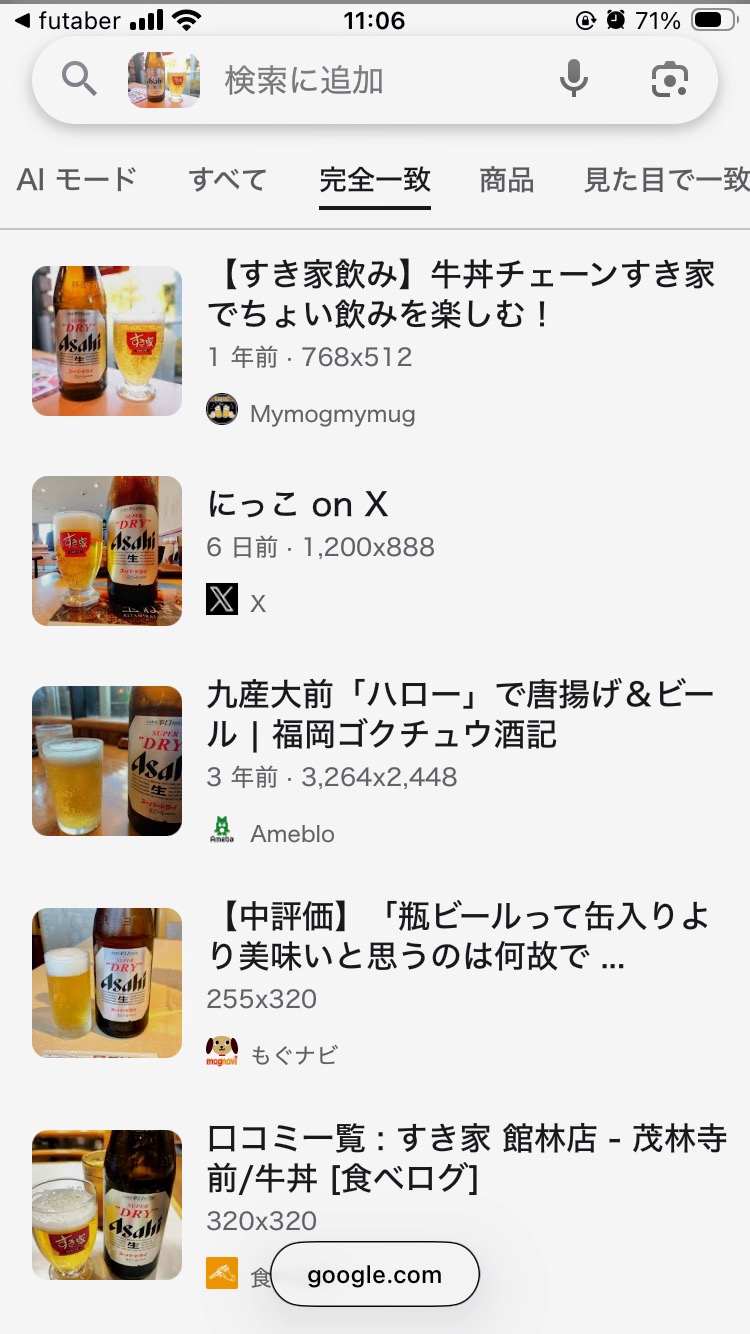Open Google Lens camera search
Image resolution: width=750 pixels, height=1334 pixels.
pyautogui.click(x=670, y=80)
